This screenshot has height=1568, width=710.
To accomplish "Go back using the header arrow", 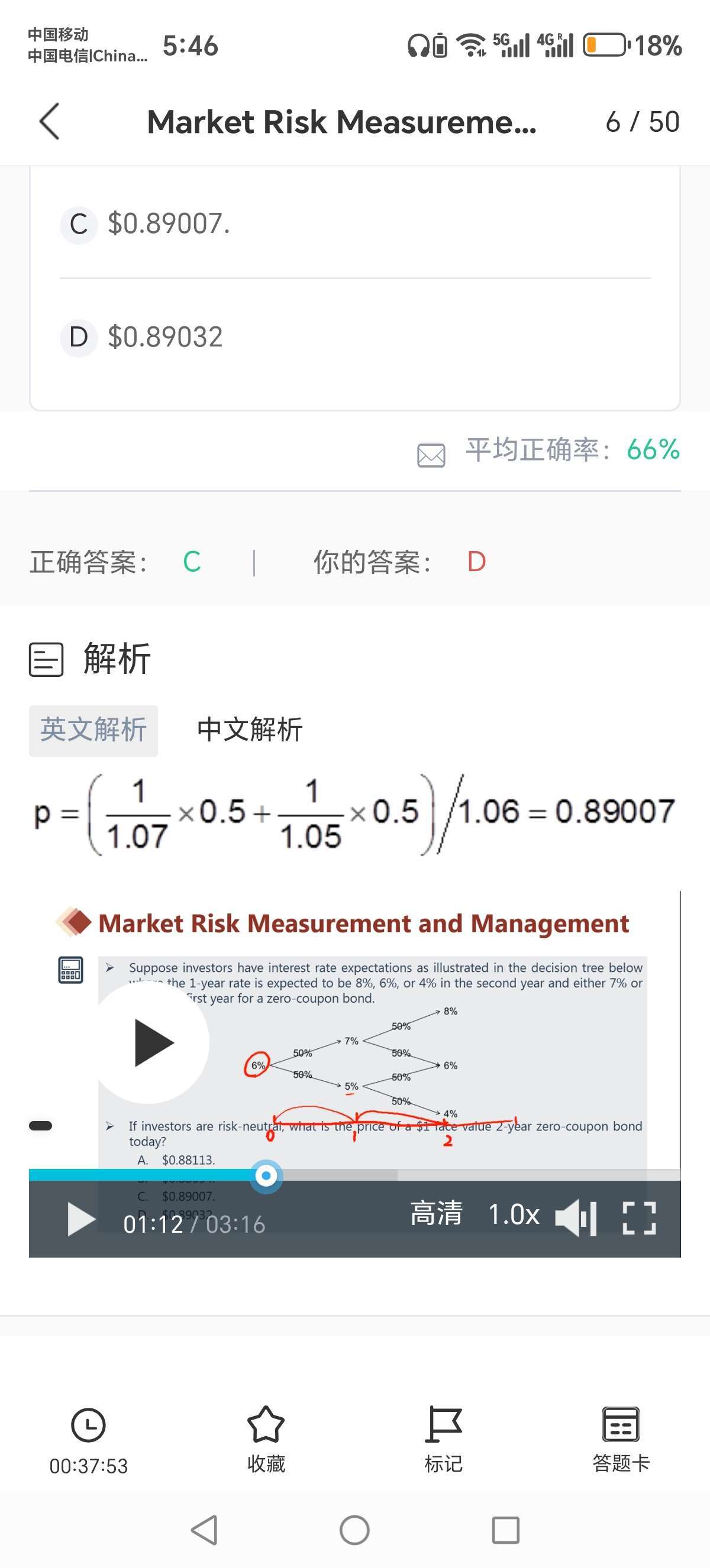I will (50, 122).
